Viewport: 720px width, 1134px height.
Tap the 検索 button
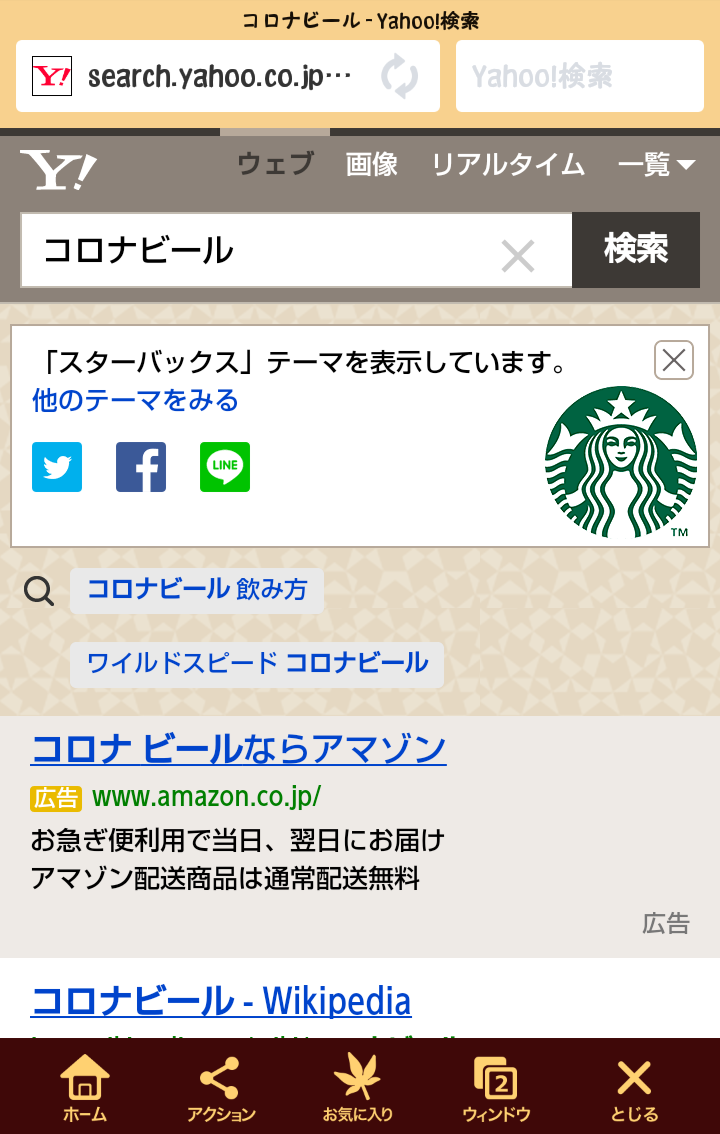tap(635, 250)
